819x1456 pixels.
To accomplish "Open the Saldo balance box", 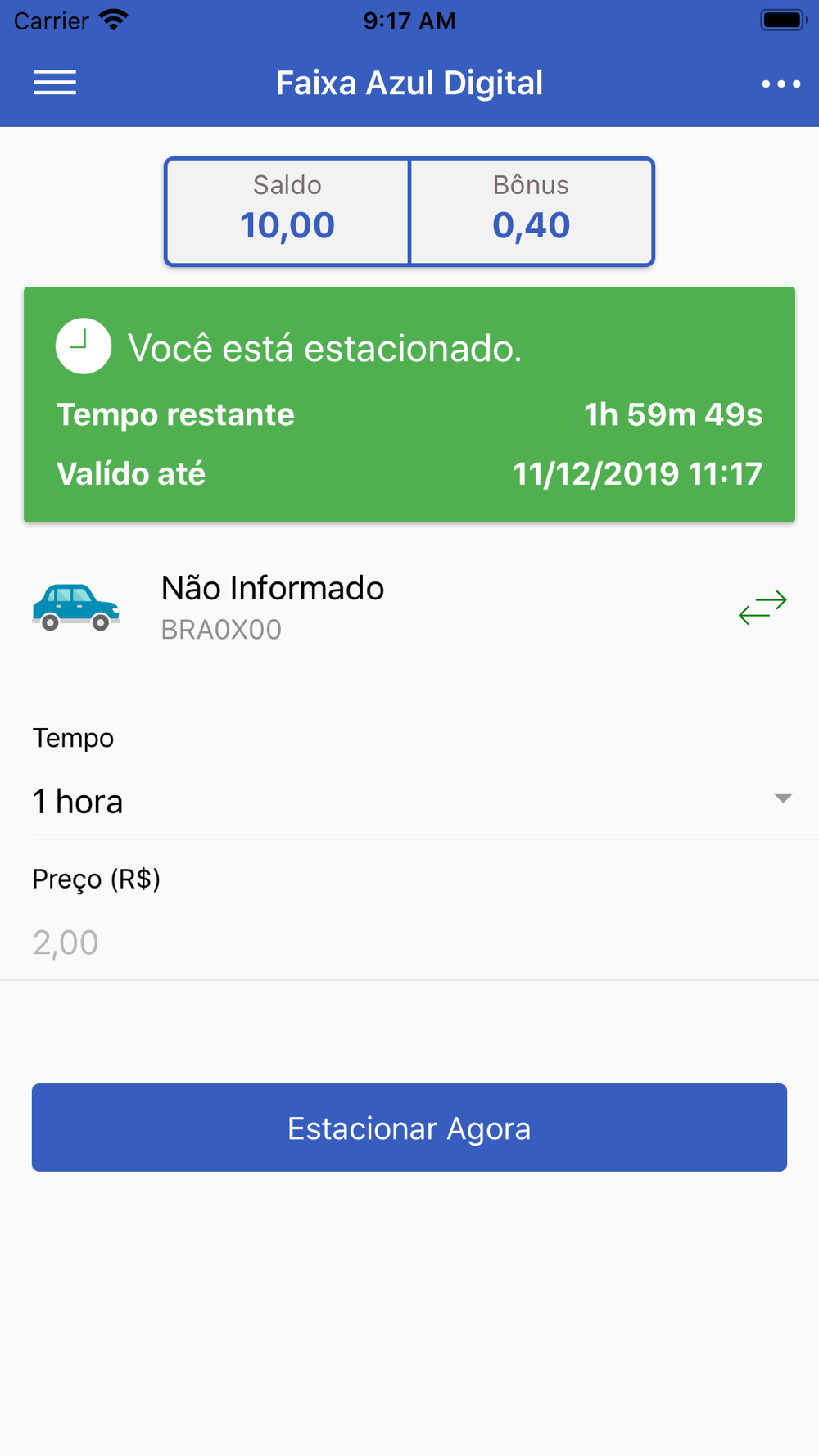I will 287,212.
